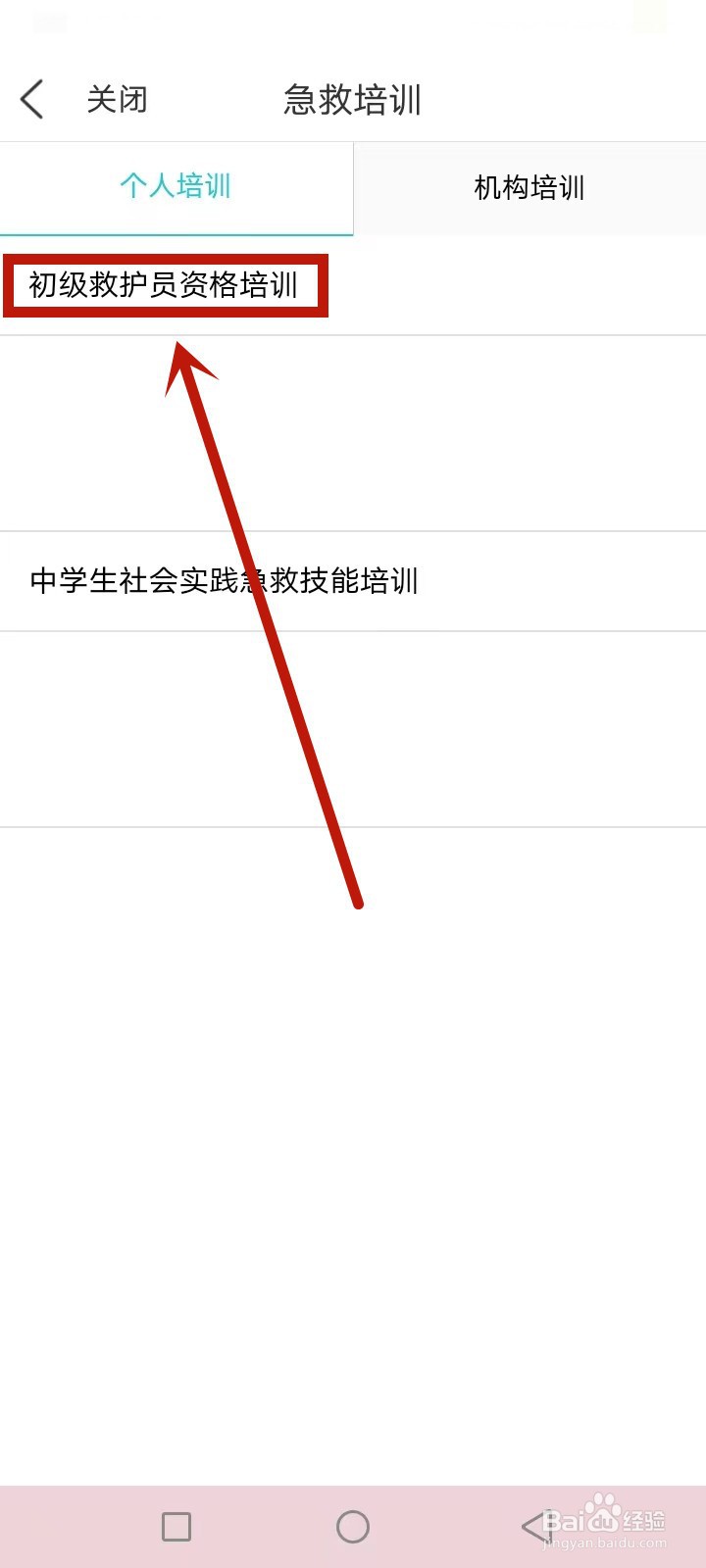Switch to the 机构培训 tab
Viewport: 706px width, 1568px height.
[x=529, y=188]
